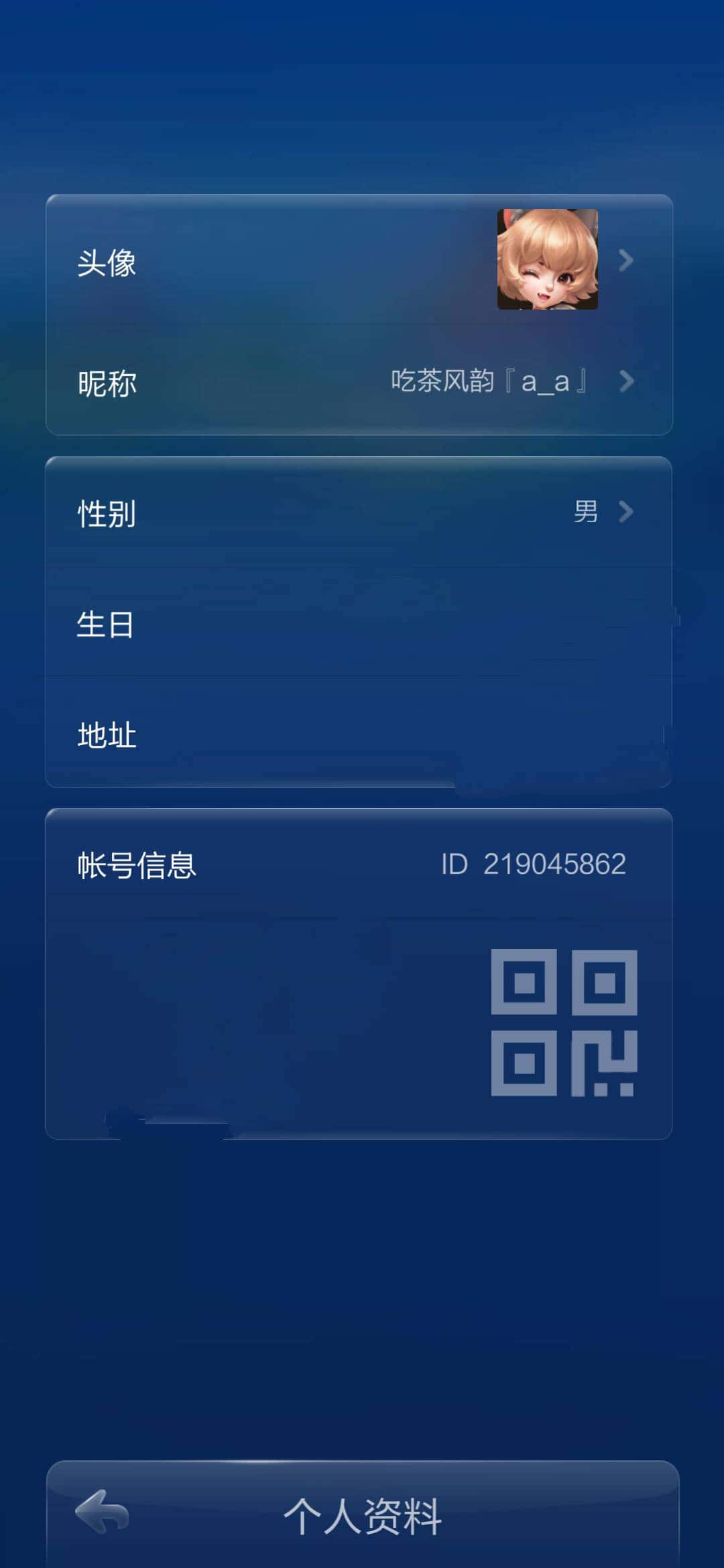
Task: Click the chevron on the 生日 row
Action: 626,624
